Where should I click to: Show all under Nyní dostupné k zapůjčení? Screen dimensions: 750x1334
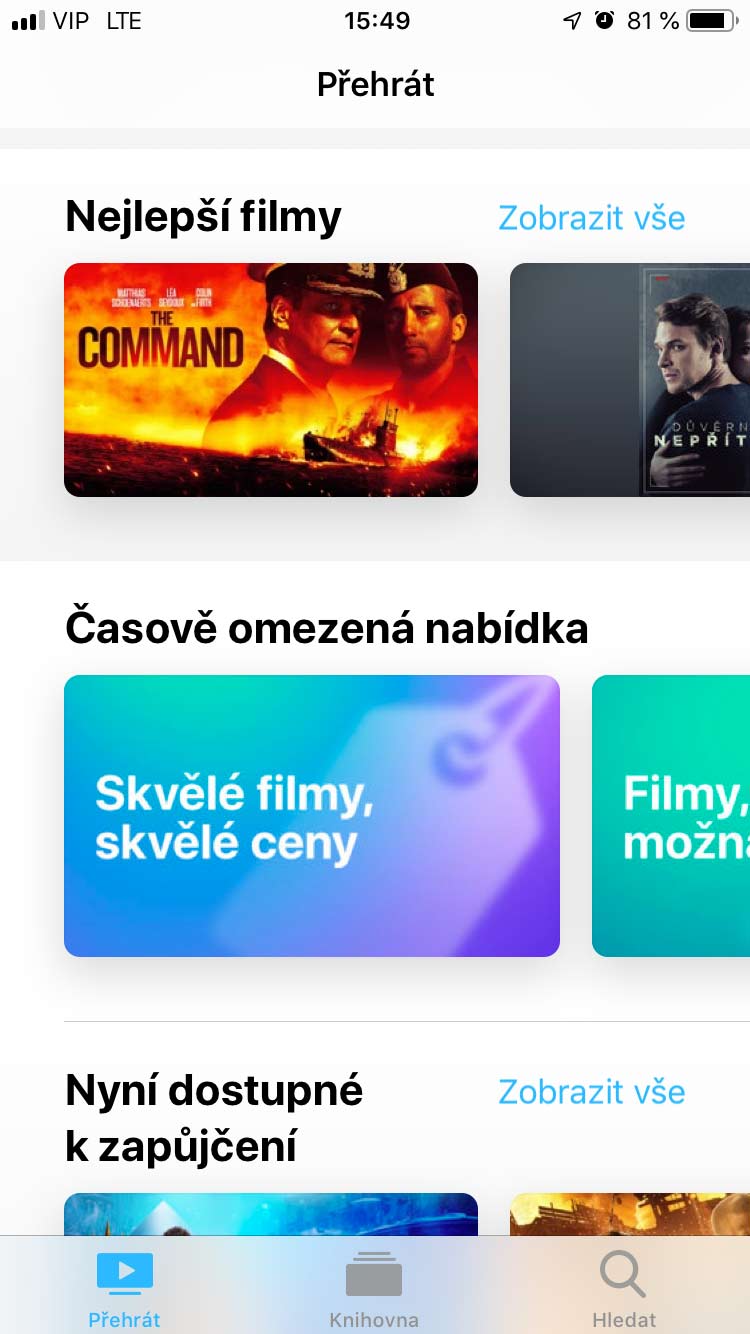click(x=591, y=1091)
